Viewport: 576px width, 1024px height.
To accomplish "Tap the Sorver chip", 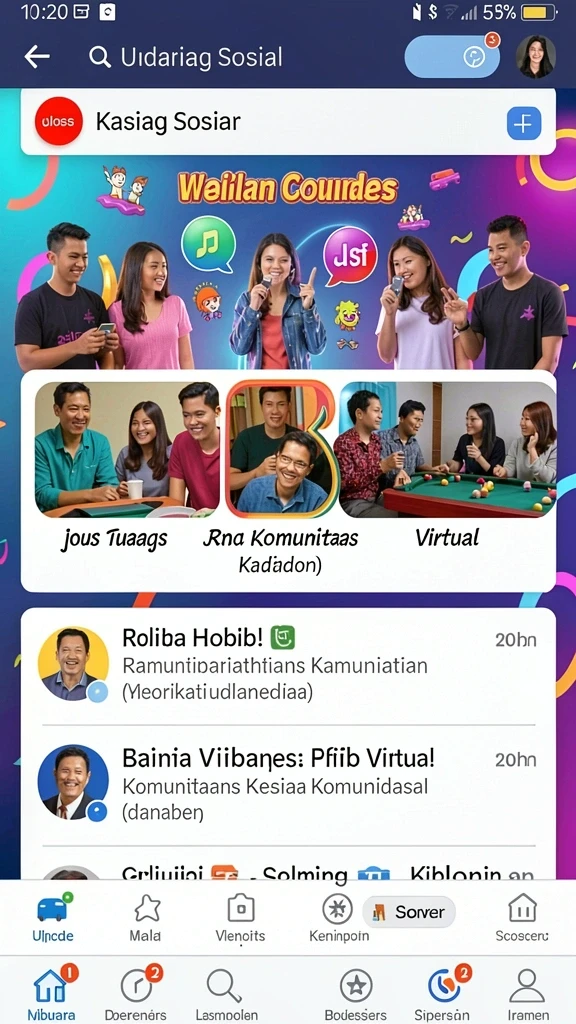I will pos(409,912).
